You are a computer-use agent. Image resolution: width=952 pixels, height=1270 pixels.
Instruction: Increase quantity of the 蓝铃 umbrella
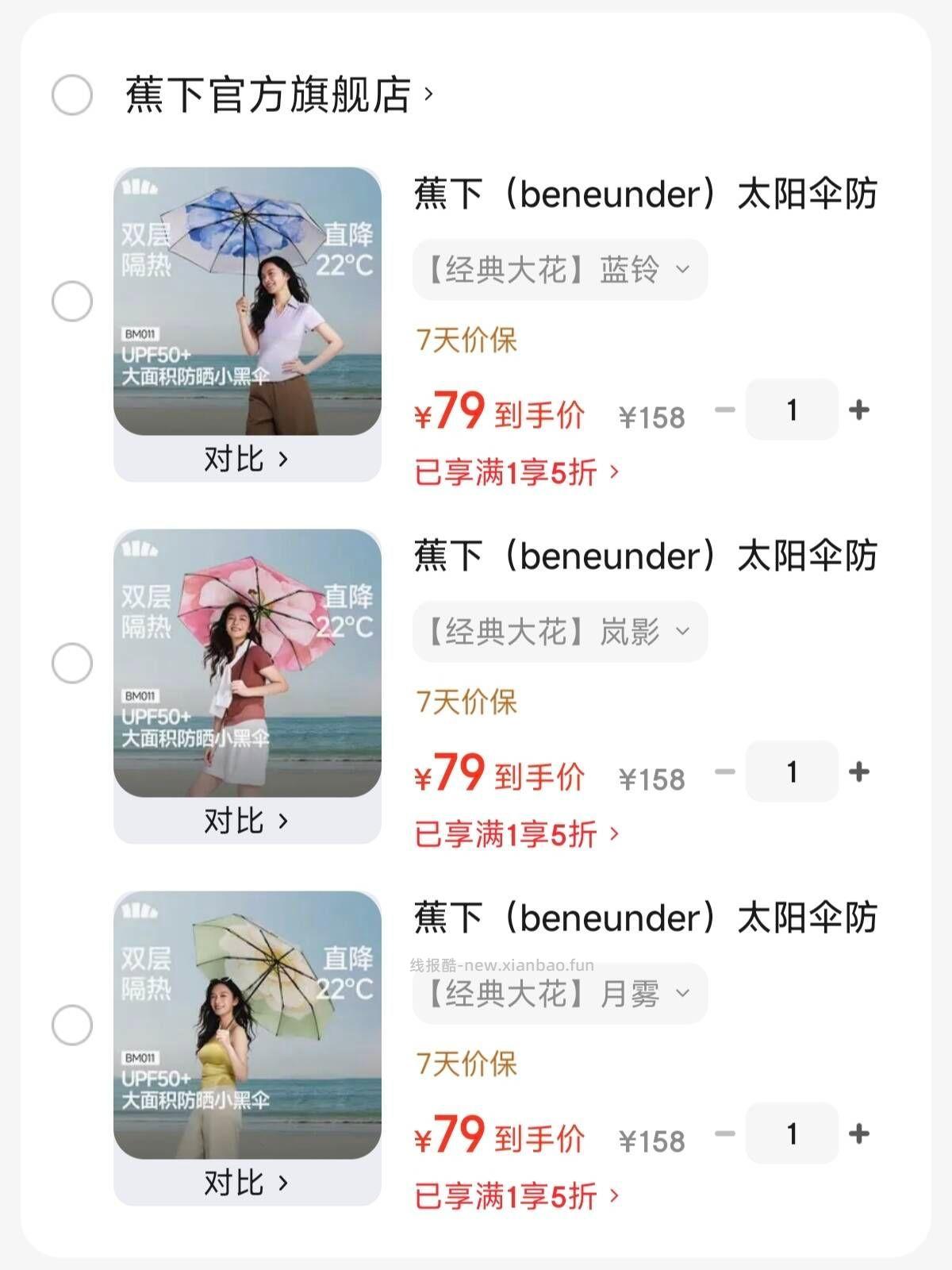859,410
